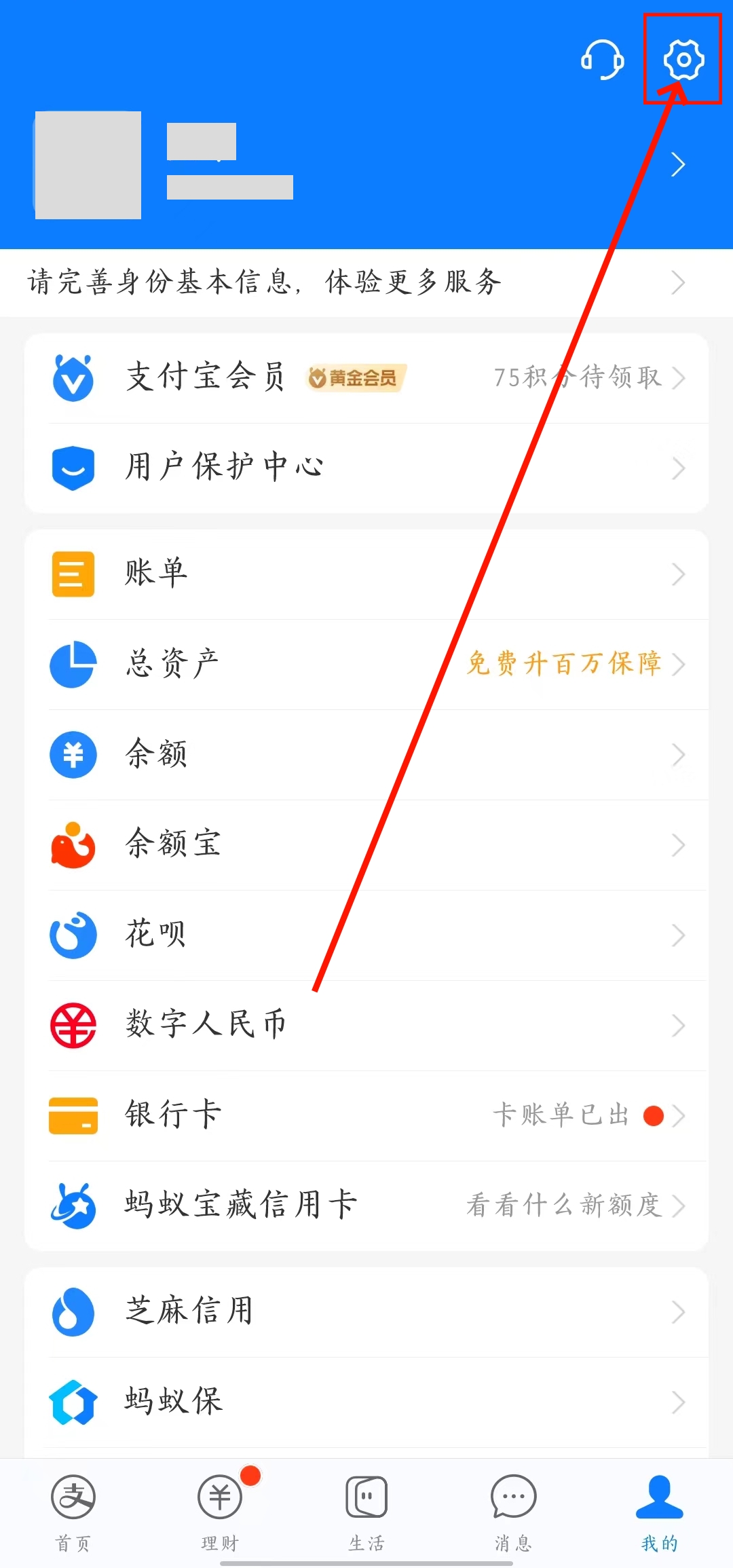Open 总资产 total assets

point(366,664)
